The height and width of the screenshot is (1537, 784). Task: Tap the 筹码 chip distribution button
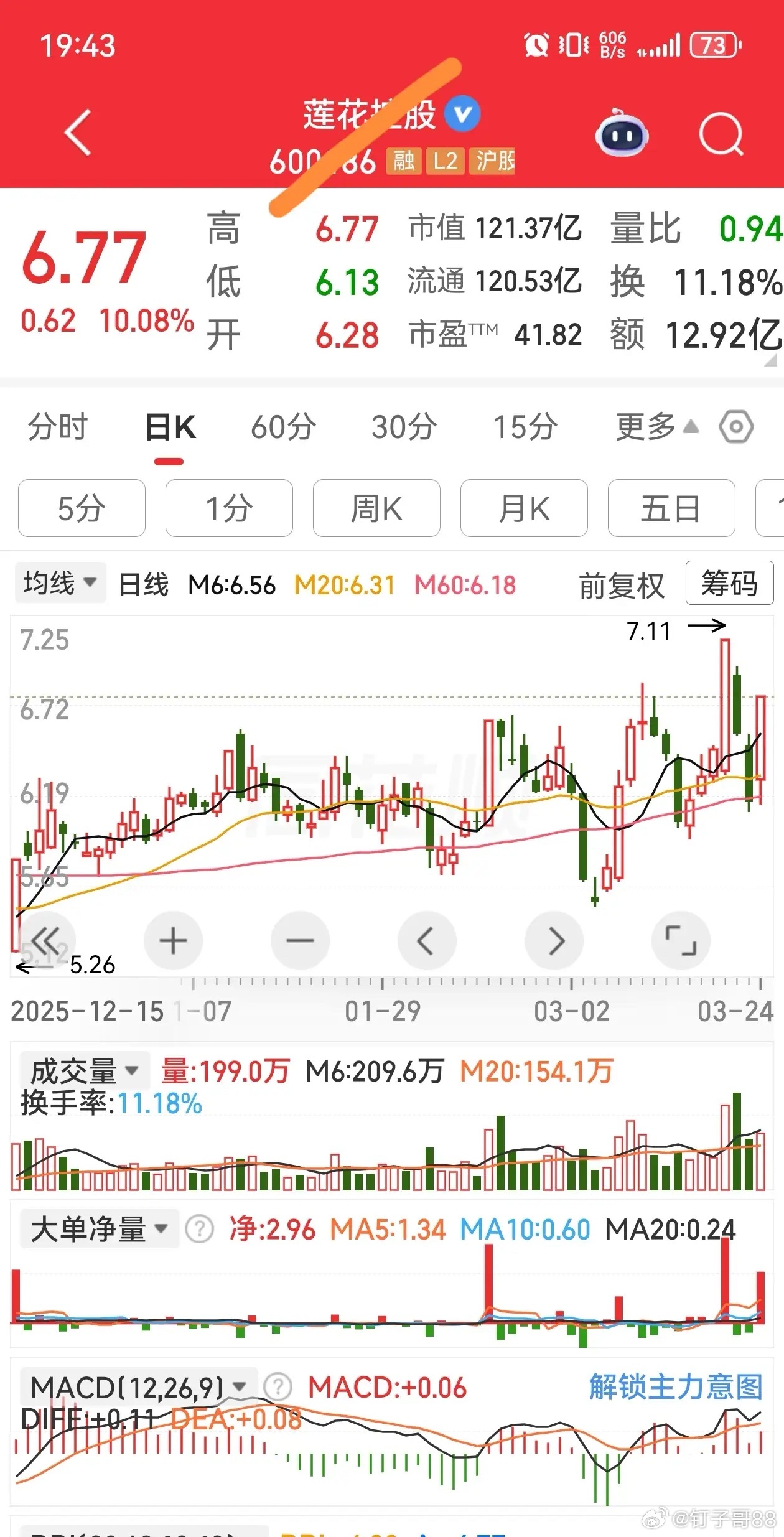729,583
